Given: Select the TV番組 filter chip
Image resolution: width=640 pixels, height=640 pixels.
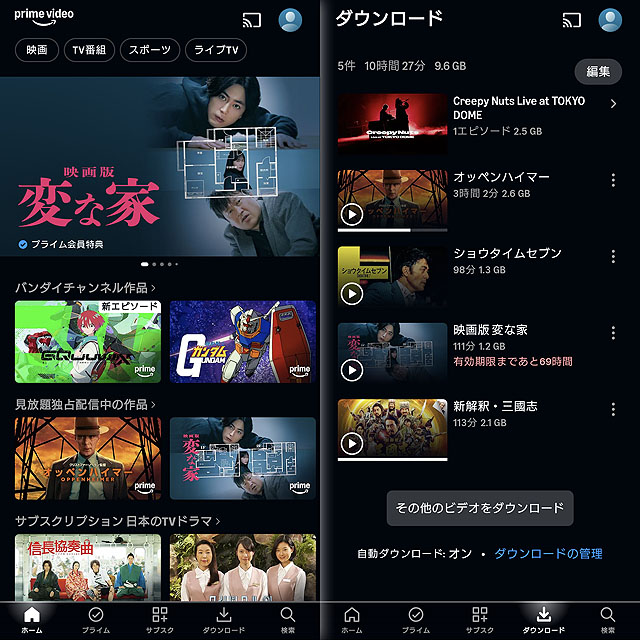Looking at the screenshot, I should tap(87, 49).
